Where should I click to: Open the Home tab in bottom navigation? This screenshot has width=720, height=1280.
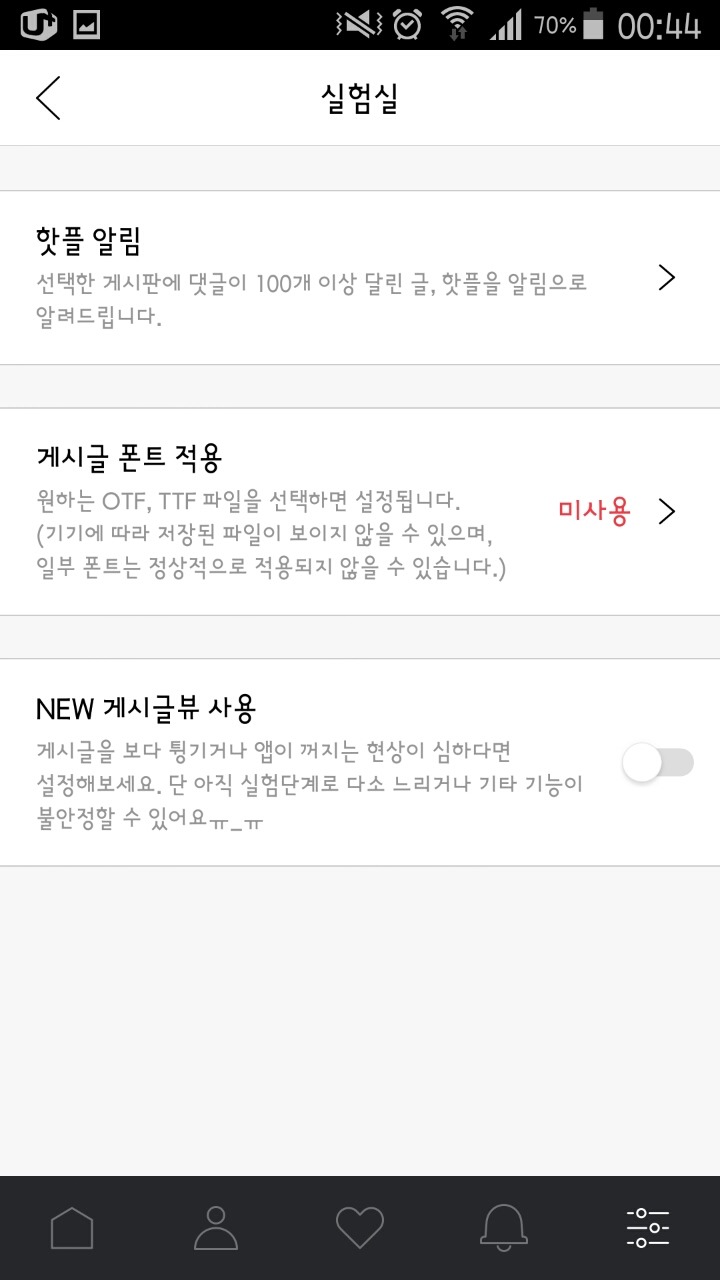[x=70, y=1227]
